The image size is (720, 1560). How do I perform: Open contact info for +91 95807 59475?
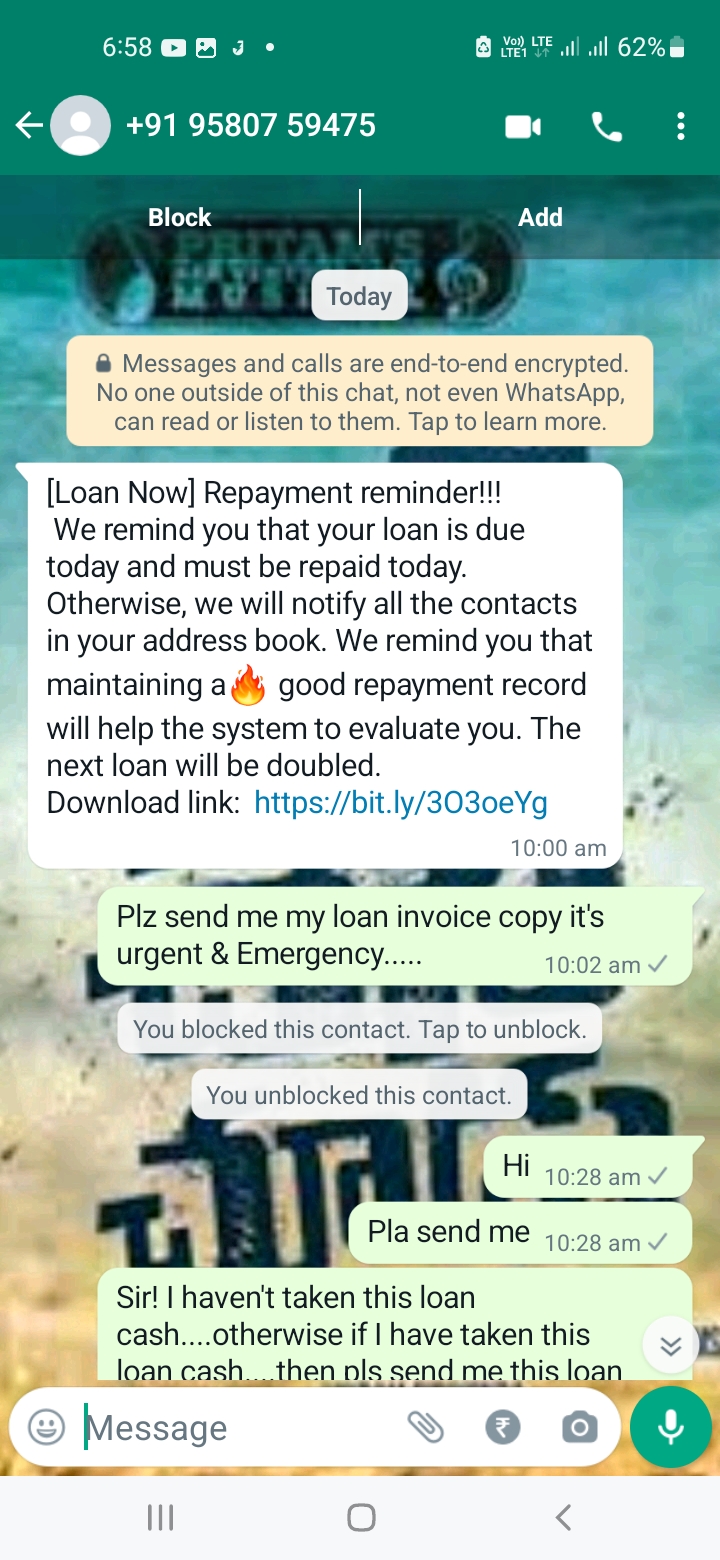click(x=250, y=126)
